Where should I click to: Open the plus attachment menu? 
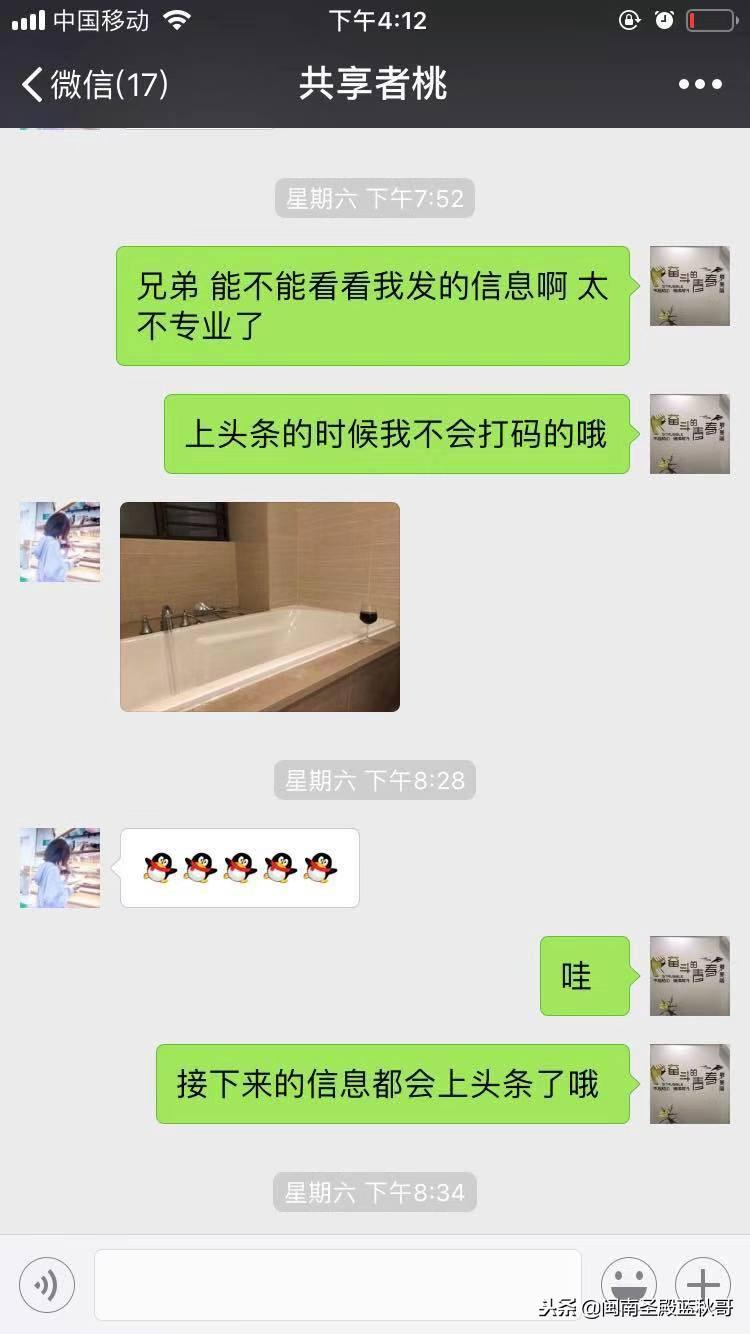pos(703,1284)
